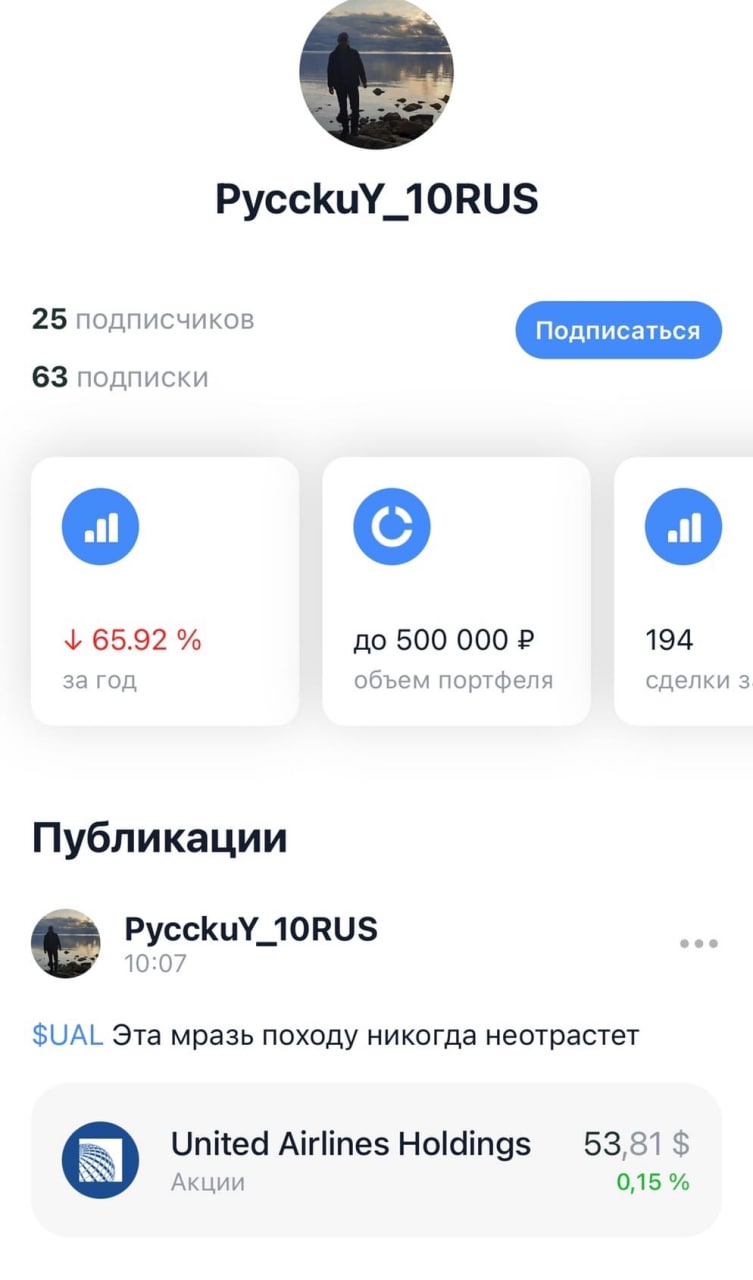753x1280 pixels.
Task: Open the post author's avatar at 10:07
Action: [66, 943]
